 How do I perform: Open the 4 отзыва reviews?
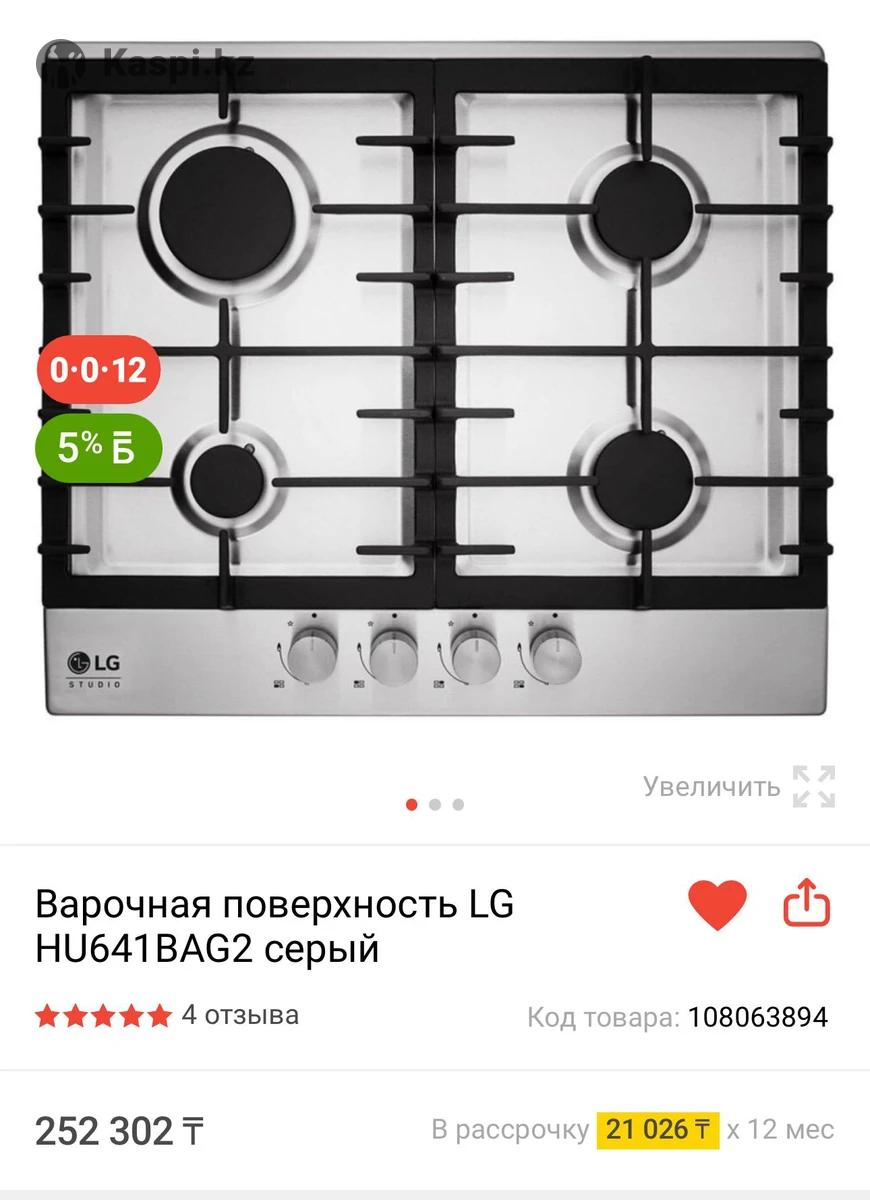coord(240,1015)
